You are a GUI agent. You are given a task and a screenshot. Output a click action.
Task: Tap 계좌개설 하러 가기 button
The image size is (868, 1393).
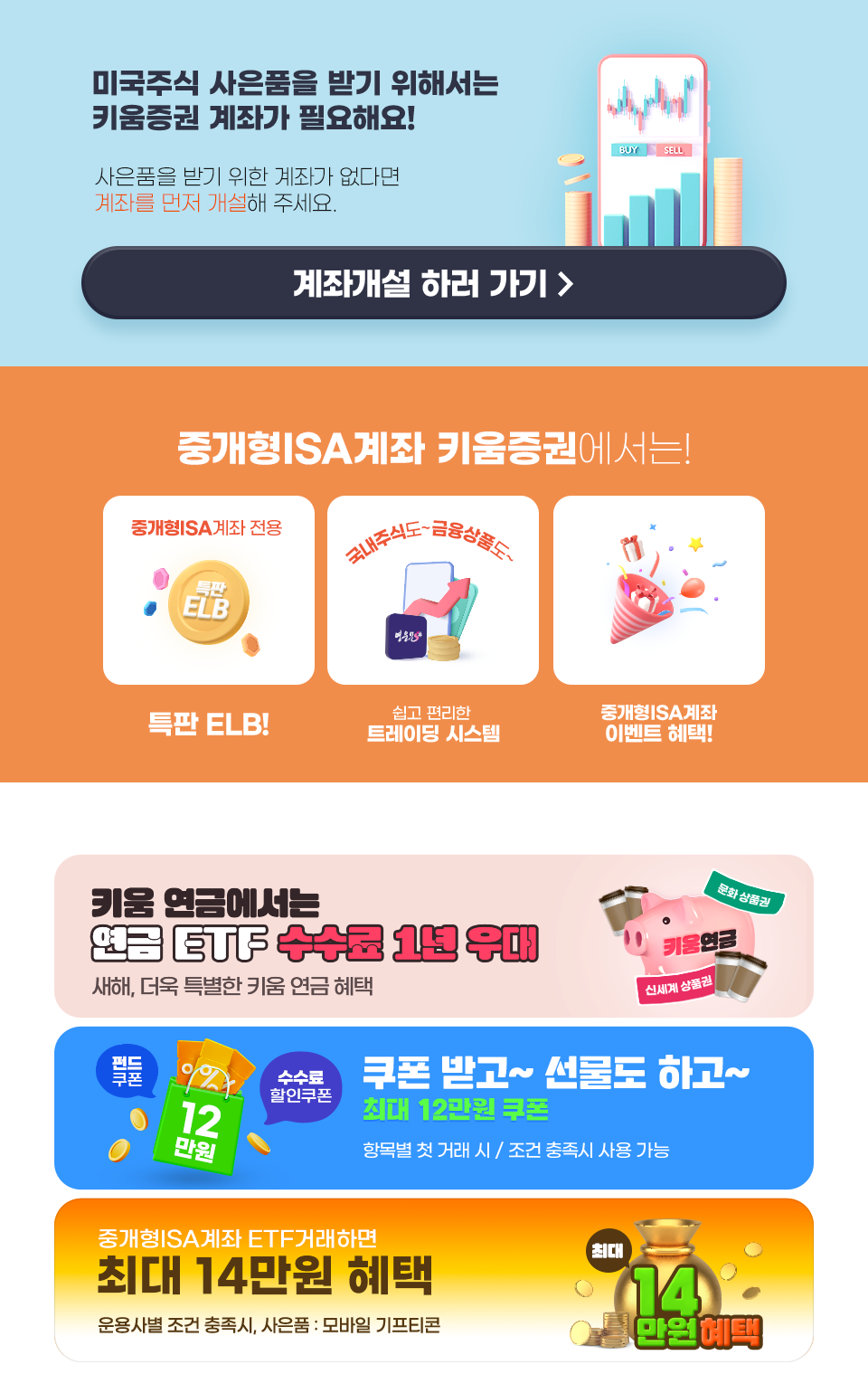click(x=433, y=283)
